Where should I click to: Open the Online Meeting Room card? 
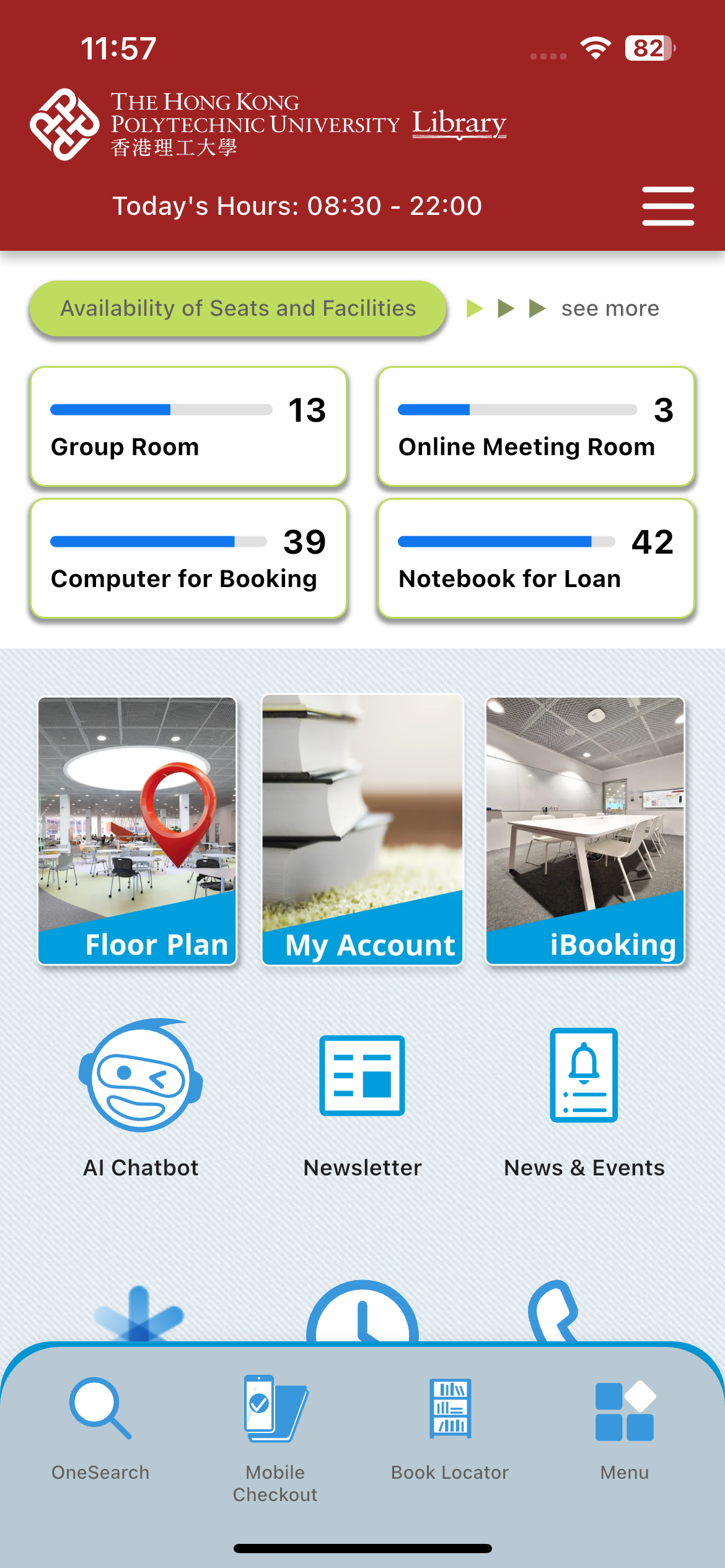click(536, 427)
